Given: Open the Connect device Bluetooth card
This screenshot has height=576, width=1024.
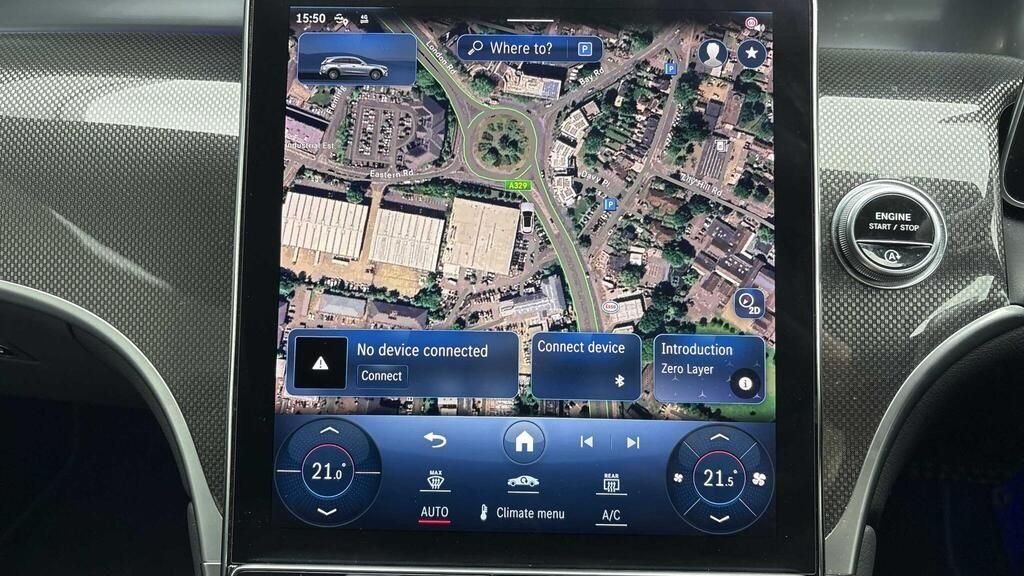Looking at the screenshot, I should point(585,365).
